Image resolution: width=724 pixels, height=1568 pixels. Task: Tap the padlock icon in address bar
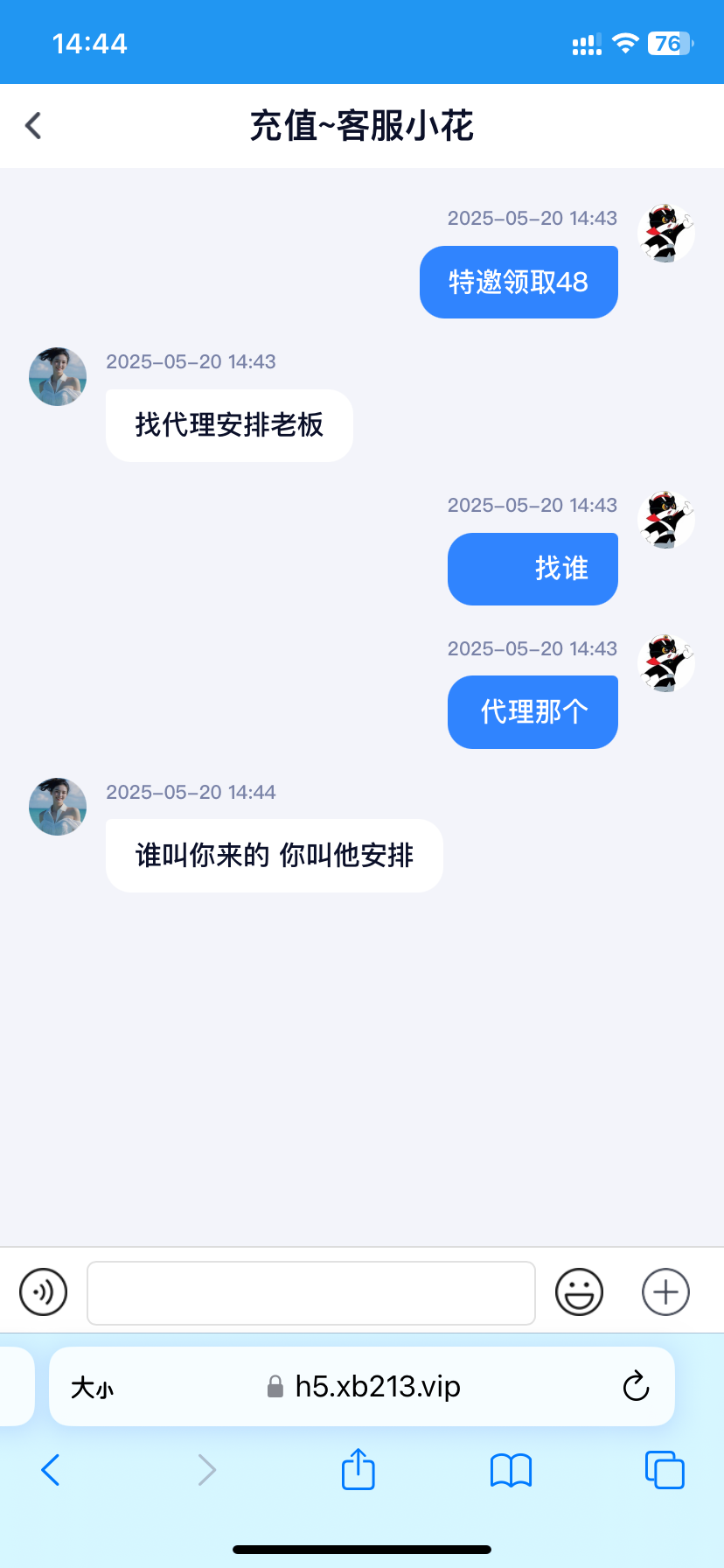tap(274, 1386)
